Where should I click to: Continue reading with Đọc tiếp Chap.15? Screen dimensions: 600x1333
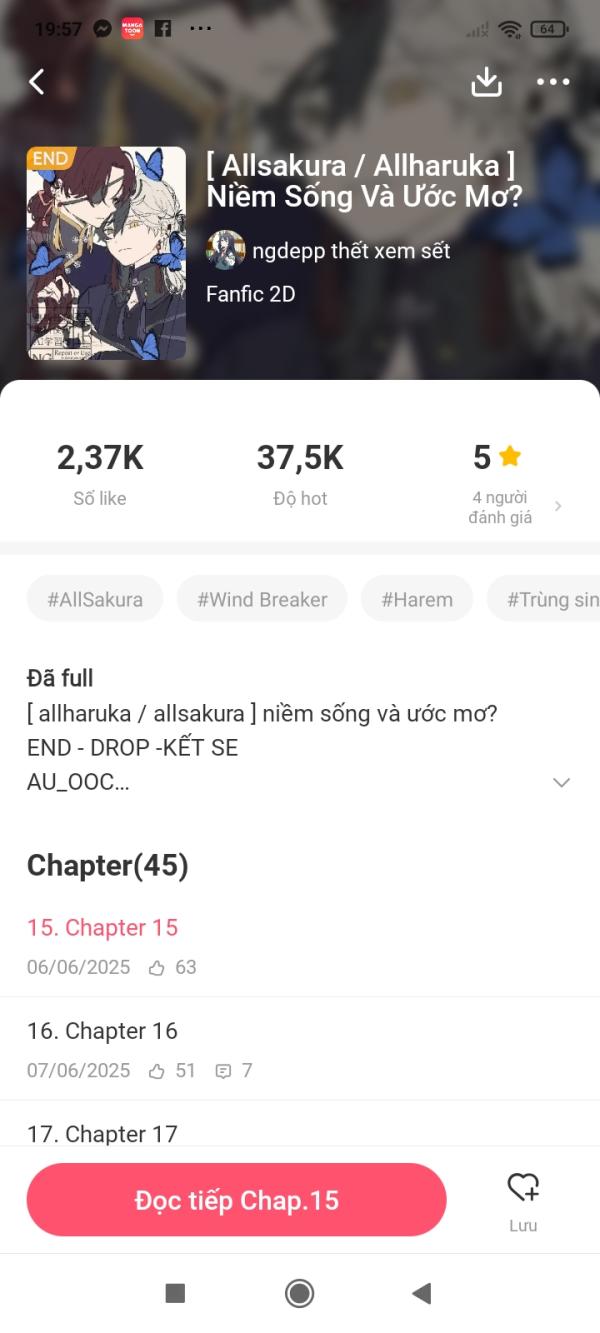tap(237, 1200)
